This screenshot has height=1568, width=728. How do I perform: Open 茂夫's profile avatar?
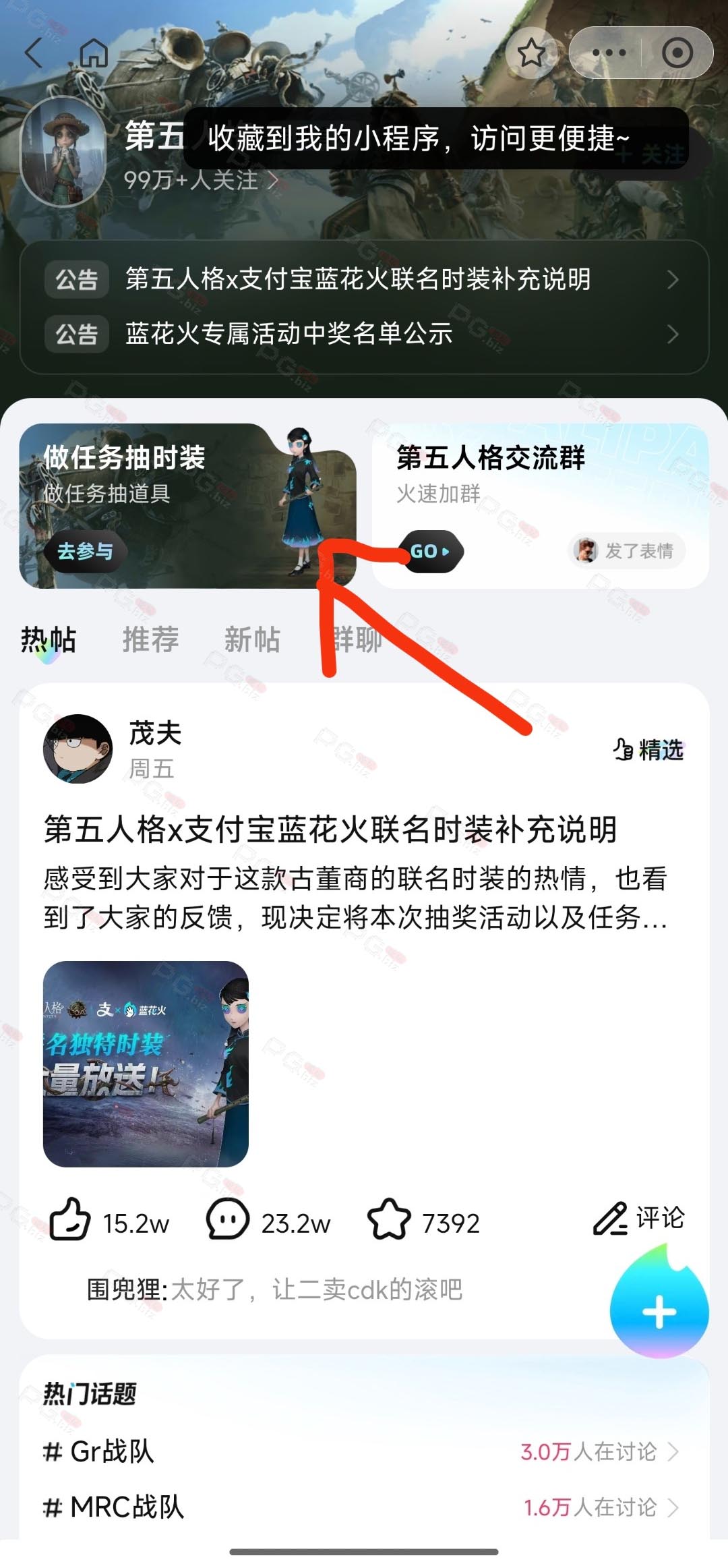pyautogui.click(x=78, y=749)
